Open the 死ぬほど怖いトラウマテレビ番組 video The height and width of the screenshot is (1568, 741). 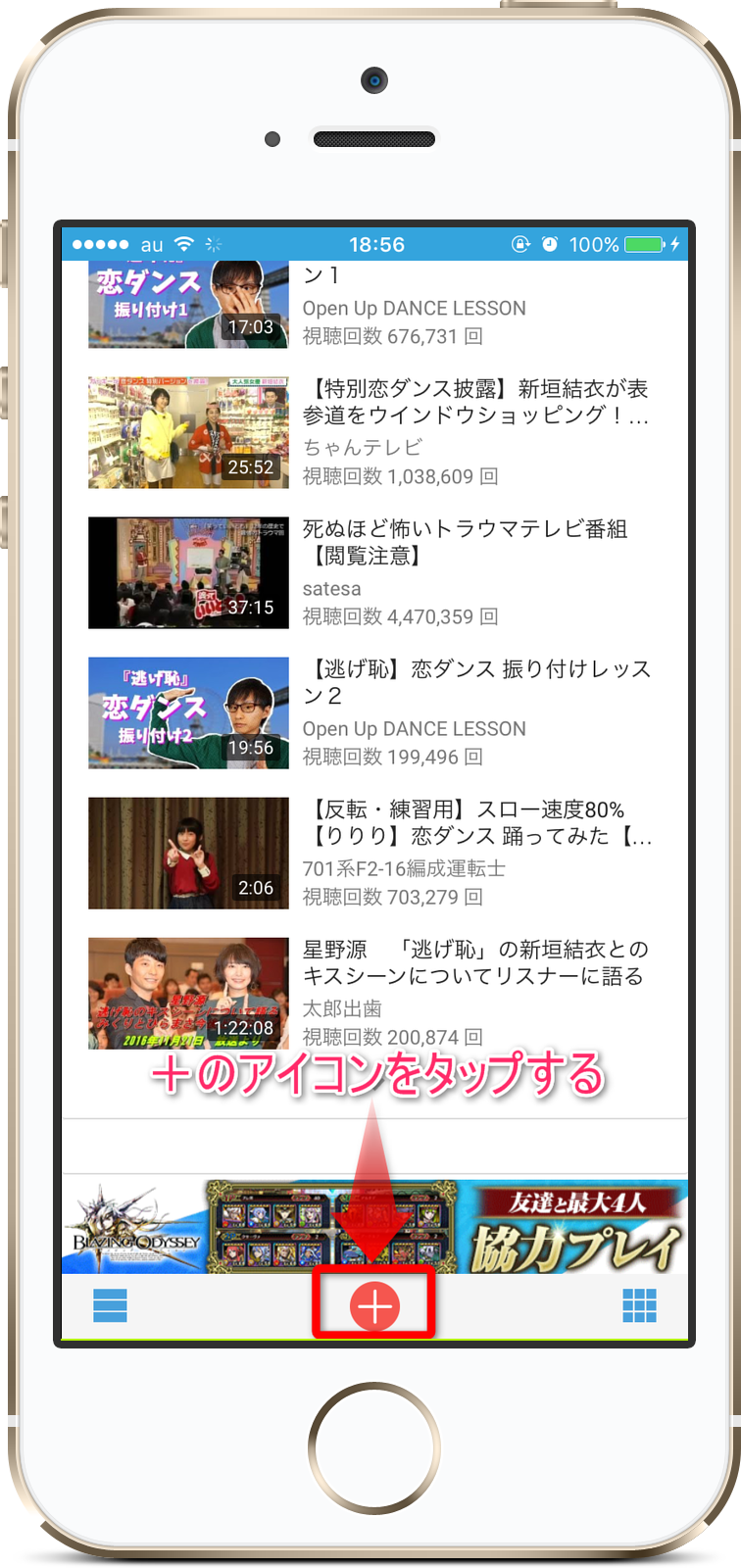pos(188,572)
